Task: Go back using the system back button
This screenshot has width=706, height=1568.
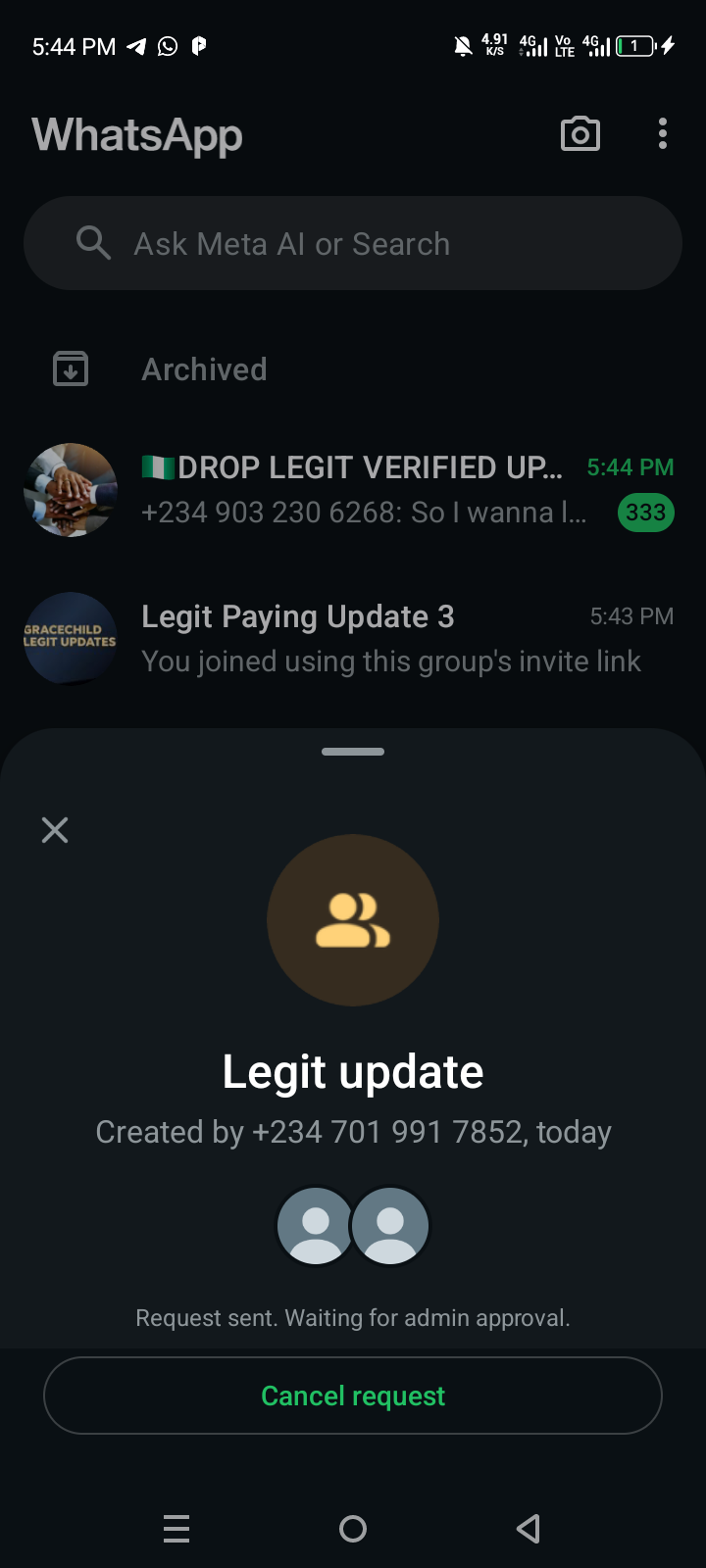Action: (x=529, y=1529)
